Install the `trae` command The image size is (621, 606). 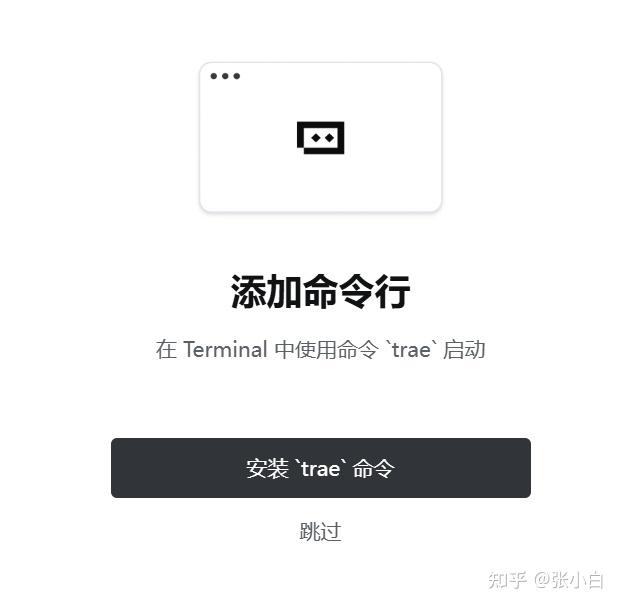(320, 468)
